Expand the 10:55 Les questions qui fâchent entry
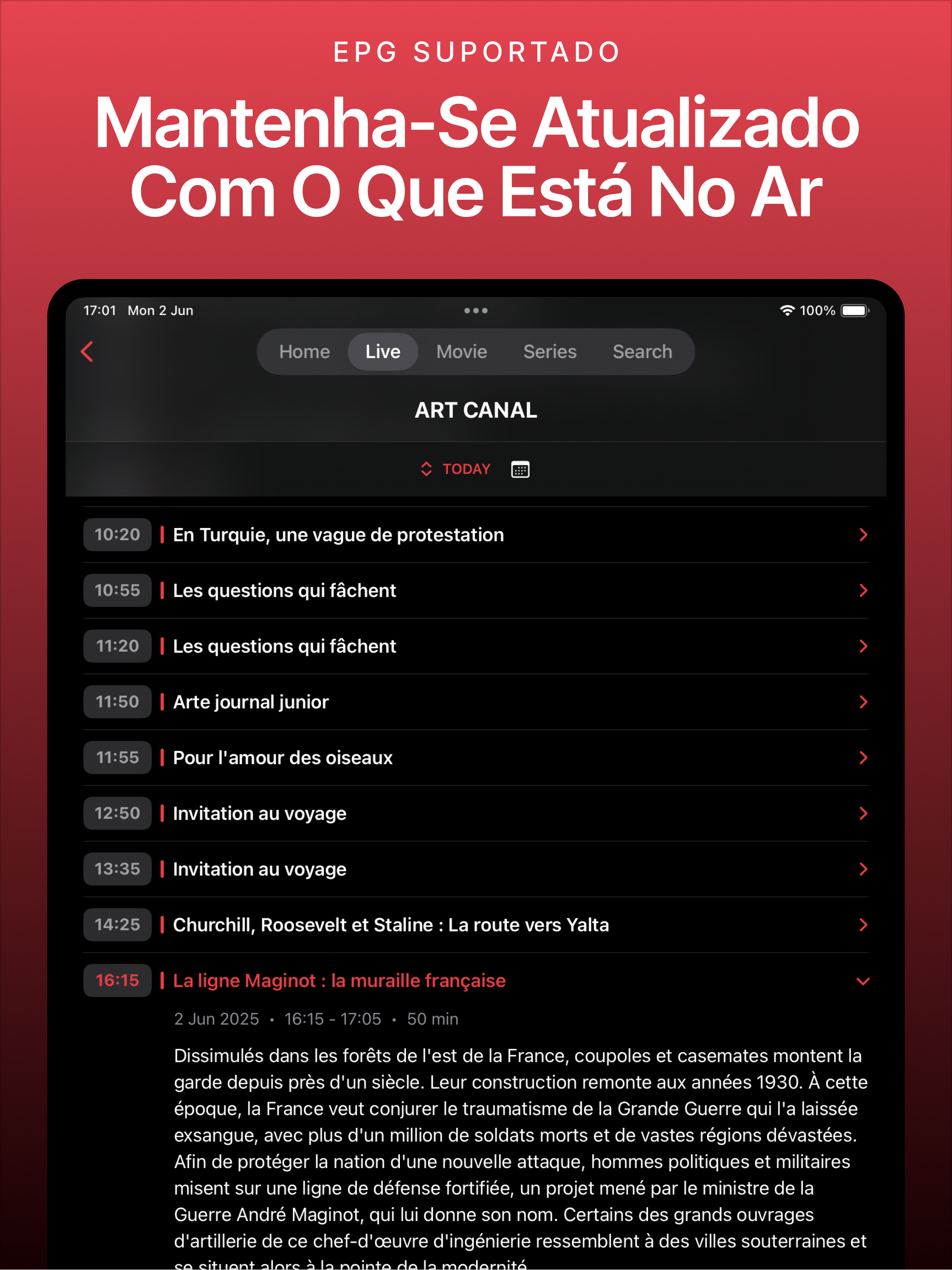This screenshot has width=952, height=1270. 863,590
